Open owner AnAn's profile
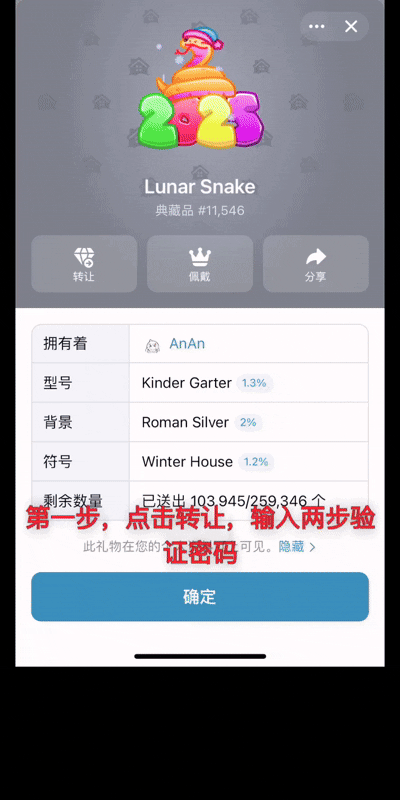The height and width of the screenshot is (800, 400). [x=187, y=344]
